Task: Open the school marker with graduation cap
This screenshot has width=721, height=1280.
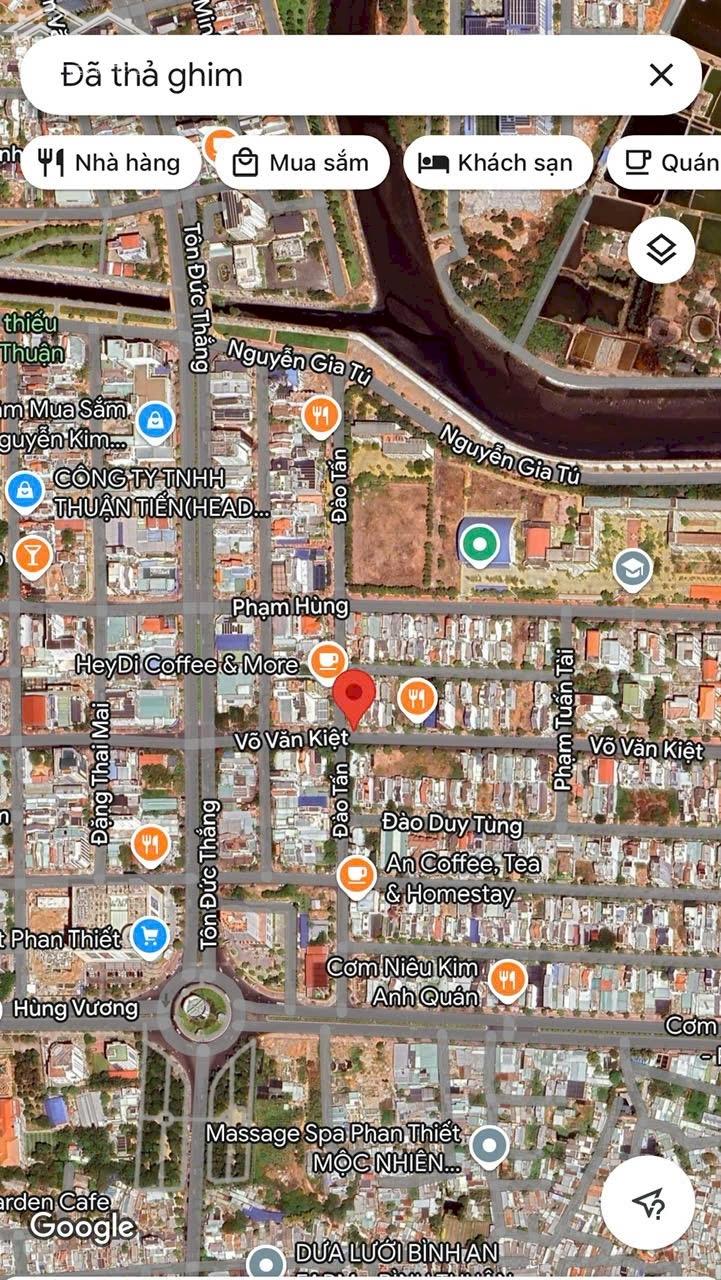Action: point(632,569)
